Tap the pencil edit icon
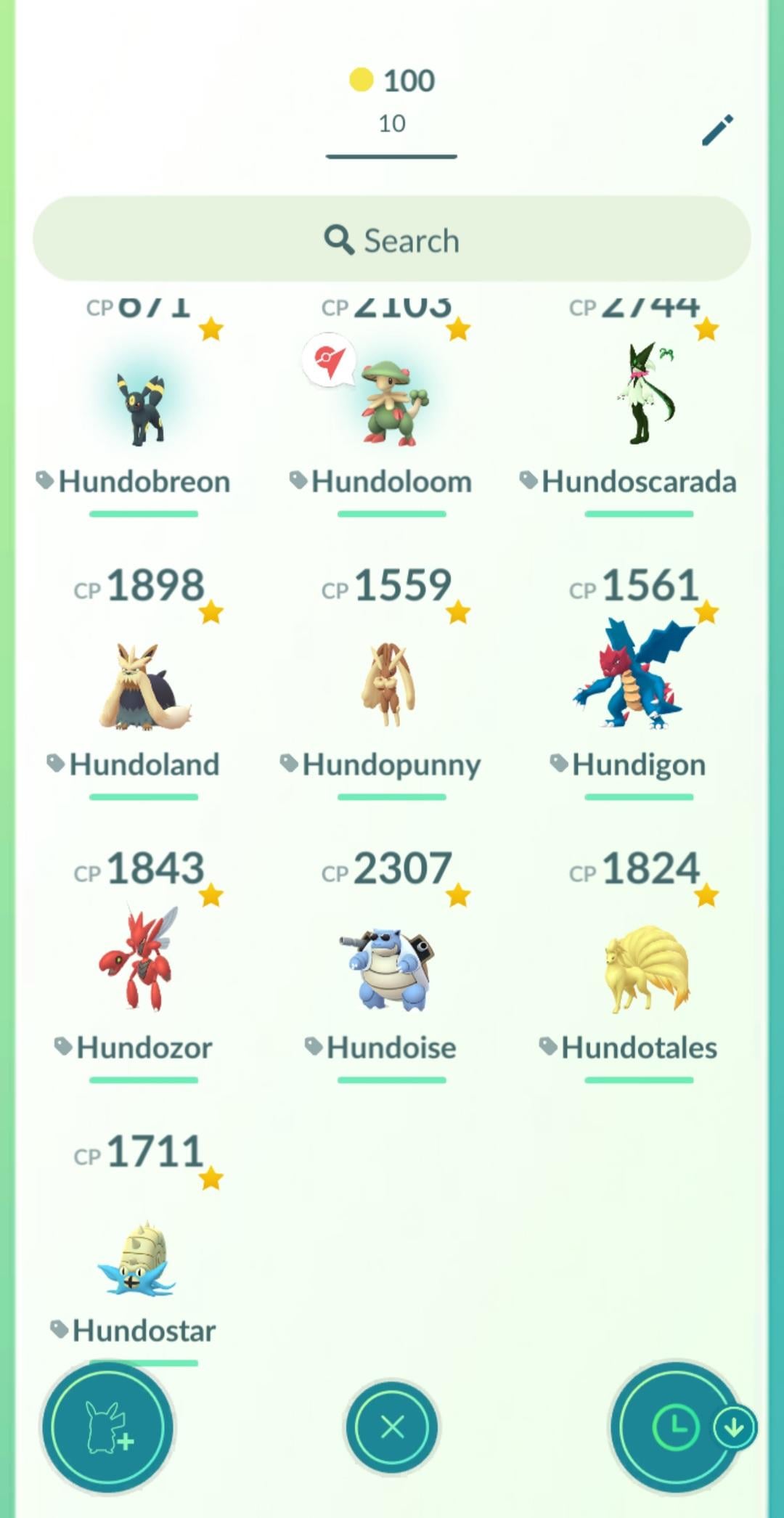 pos(718,130)
